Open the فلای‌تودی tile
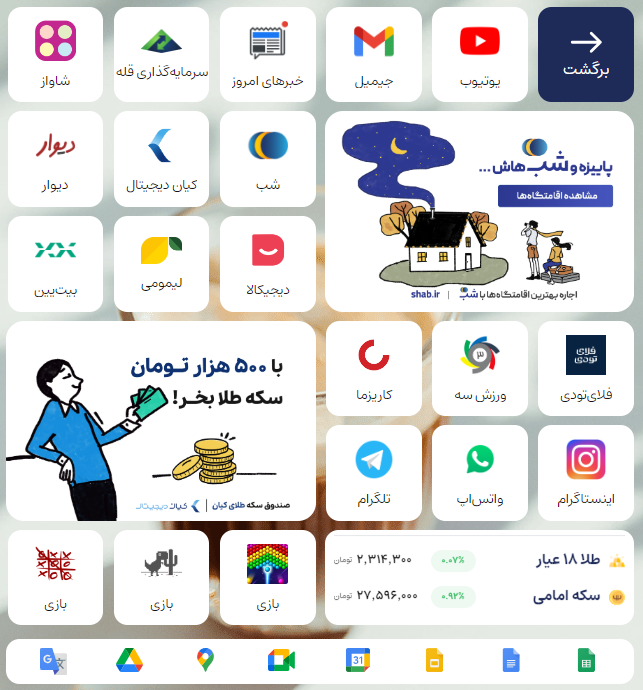 pos(586,368)
